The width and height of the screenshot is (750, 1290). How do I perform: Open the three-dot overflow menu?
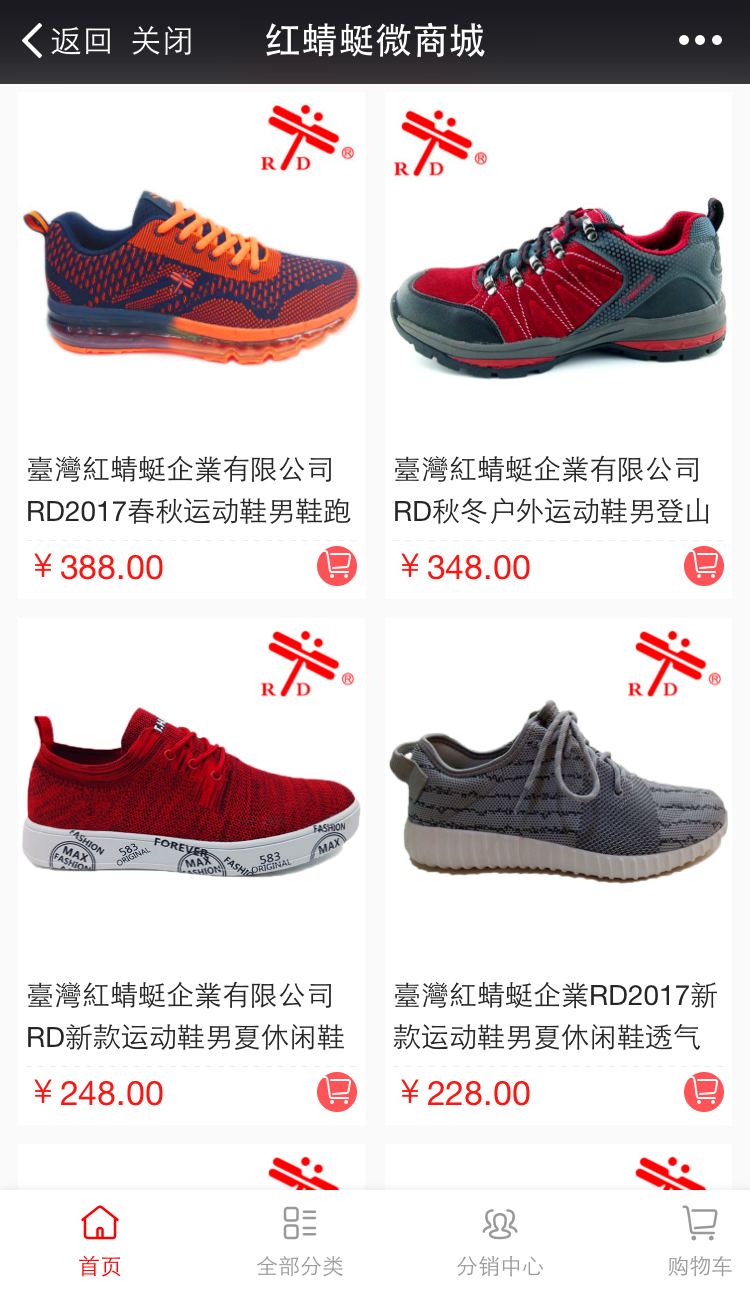(x=699, y=41)
